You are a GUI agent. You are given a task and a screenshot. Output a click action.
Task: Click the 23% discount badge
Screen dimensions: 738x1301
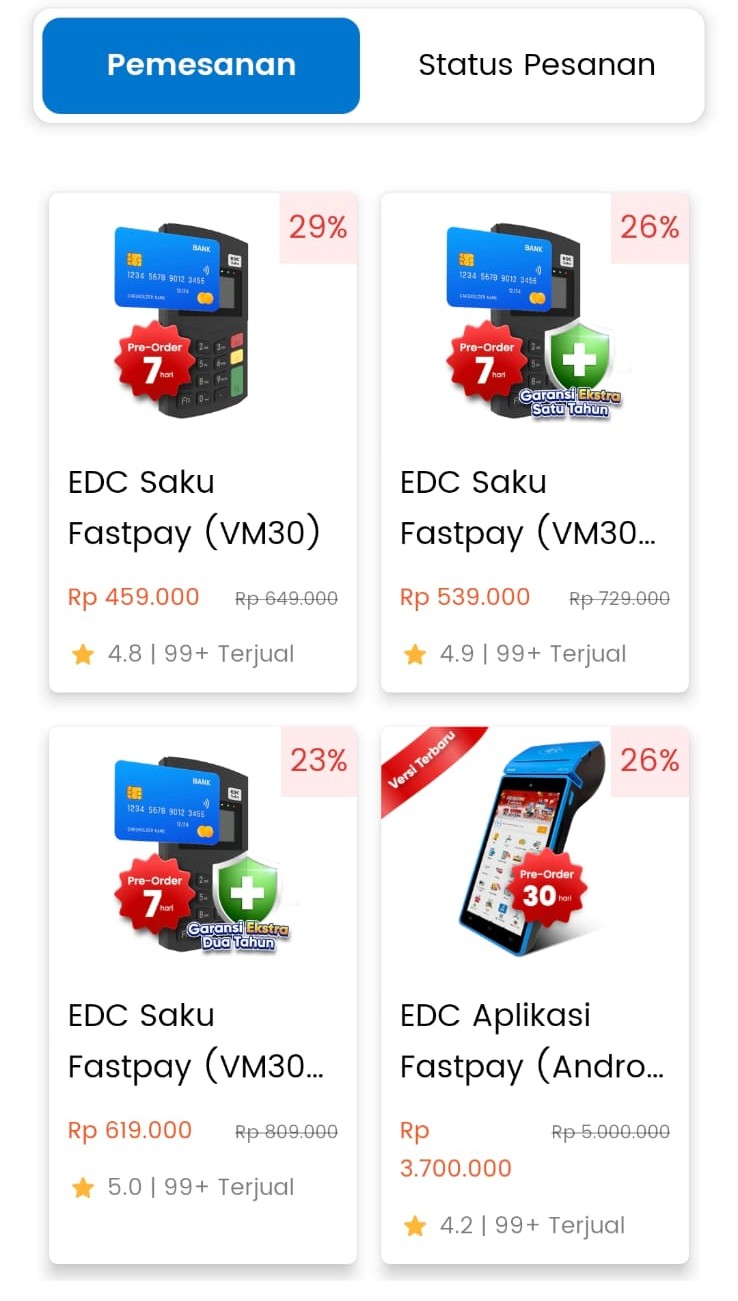(318, 761)
